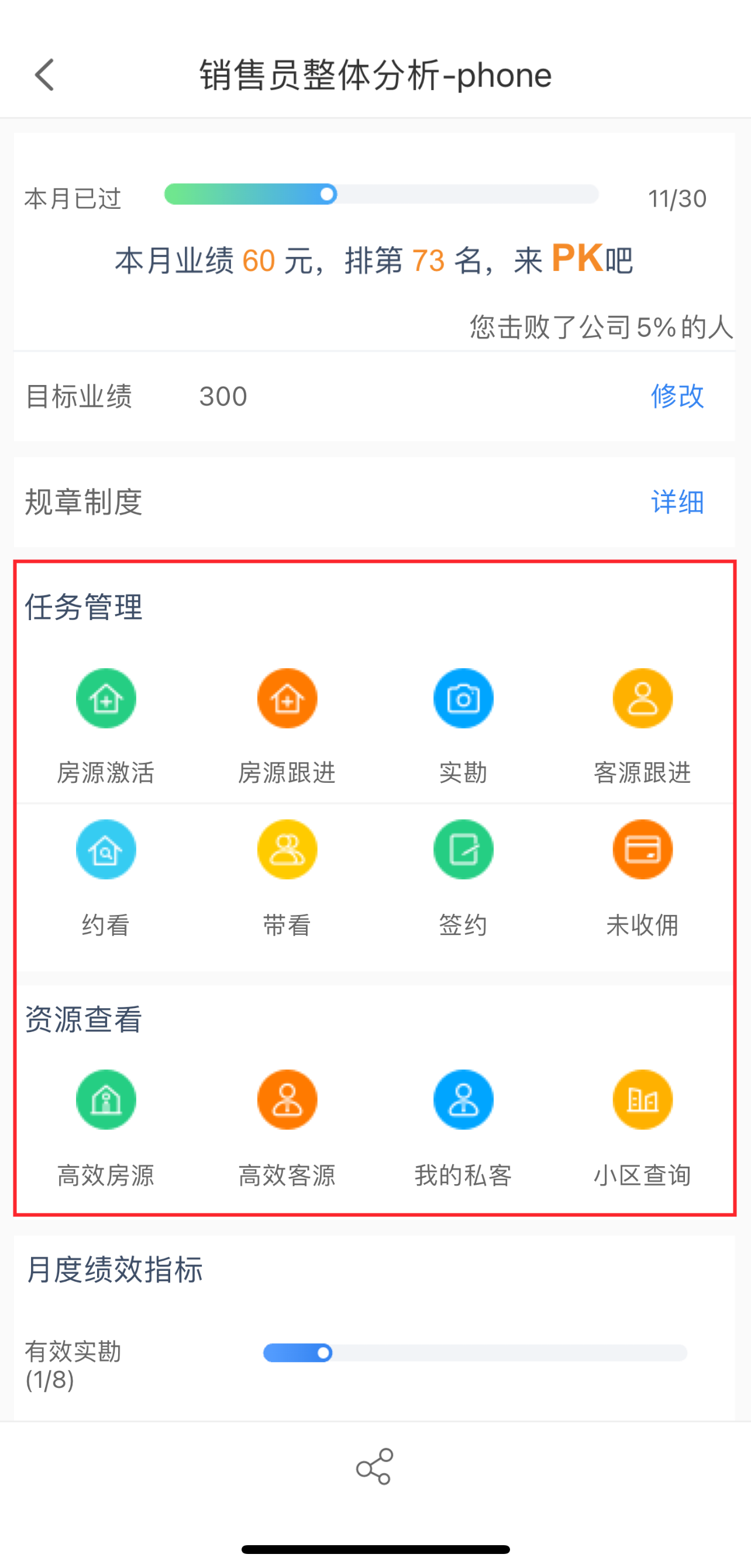Screen dimensions: 751x1568
Task: View 未收佣 commissions
Action: pyautogui.click(x=642, y=850)
